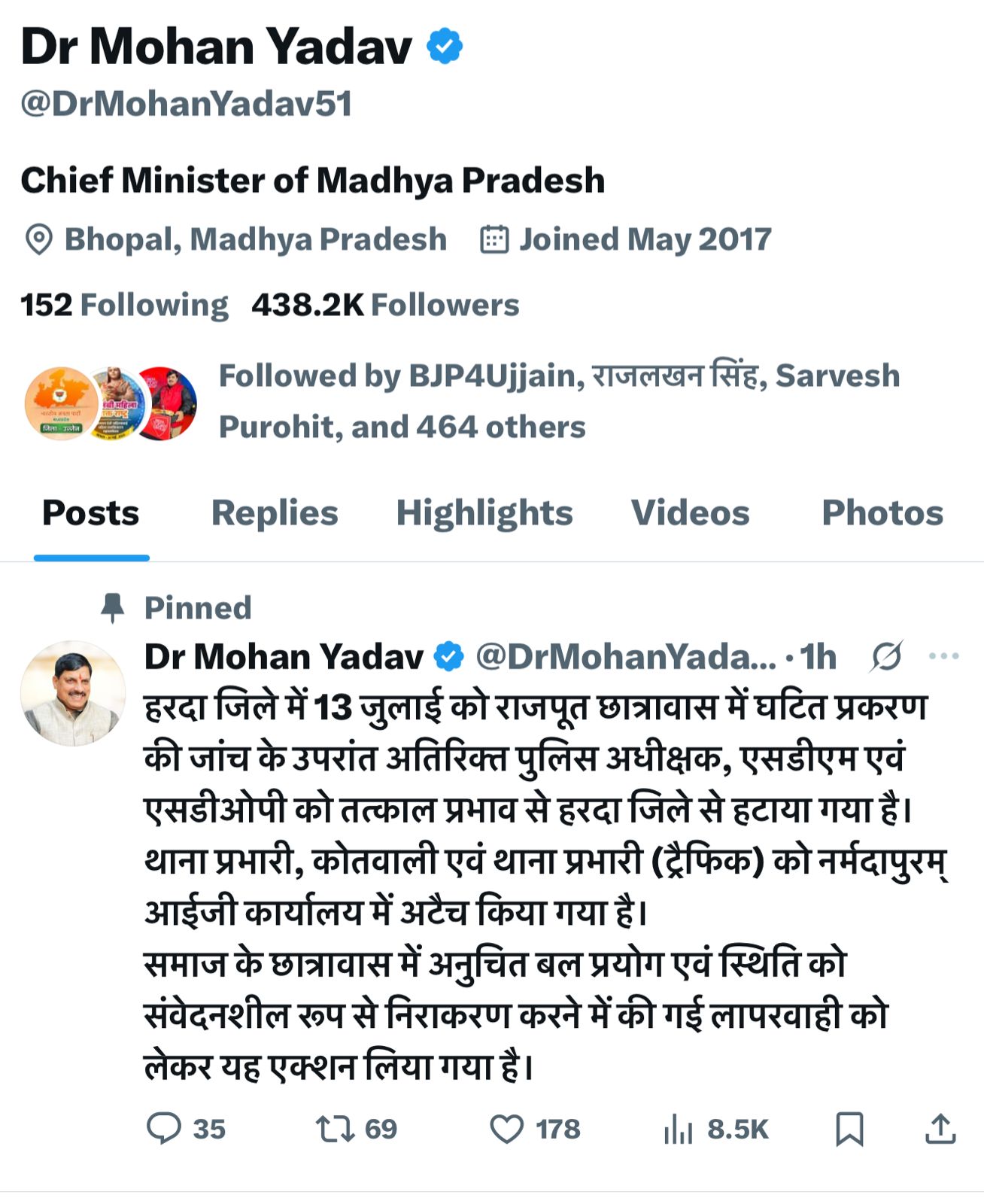
Task: Open the 152 Following list
Action: tap(124, 305)
